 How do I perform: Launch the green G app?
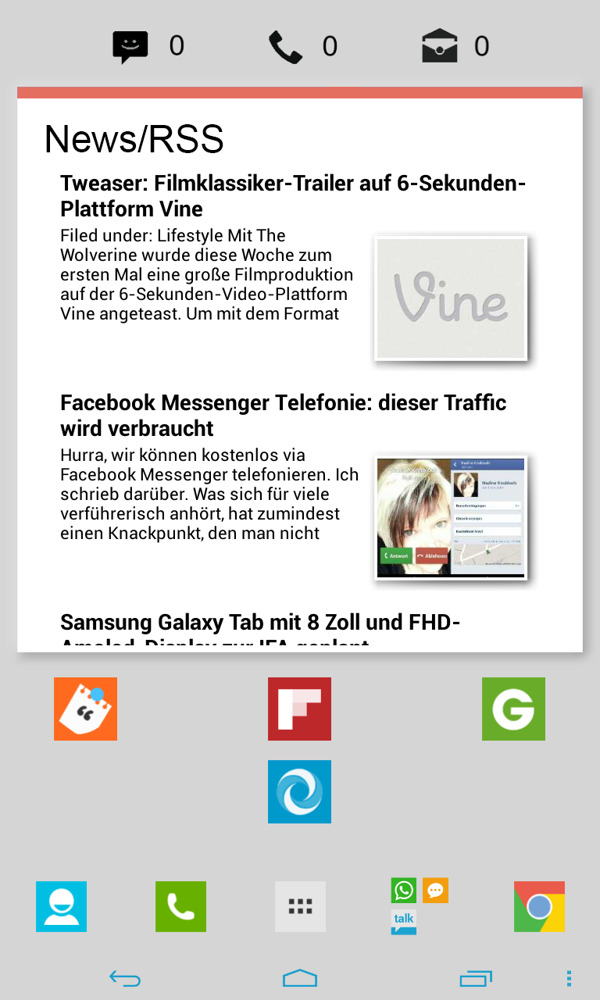(513, 709)
